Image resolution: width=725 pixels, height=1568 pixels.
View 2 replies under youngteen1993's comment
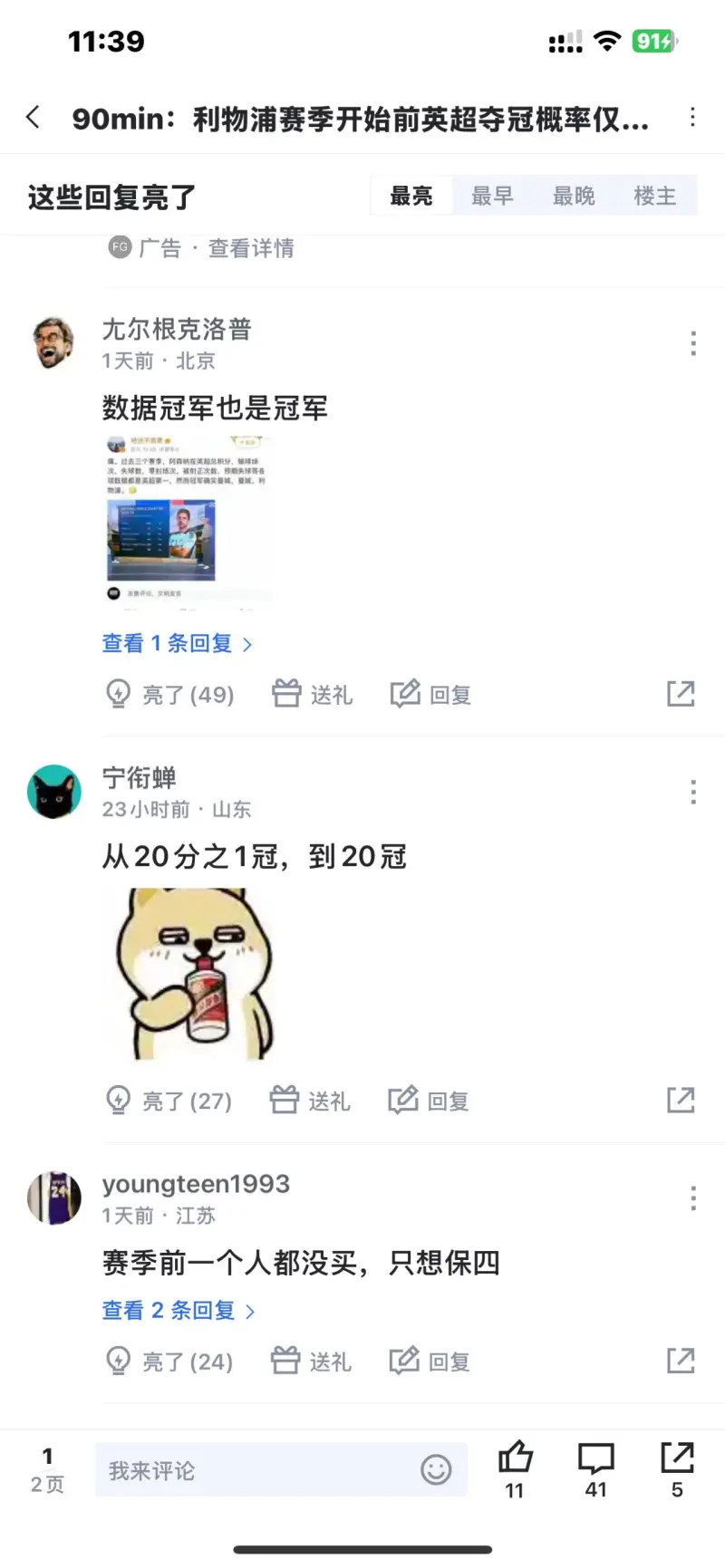click(x=179, y=1311)
